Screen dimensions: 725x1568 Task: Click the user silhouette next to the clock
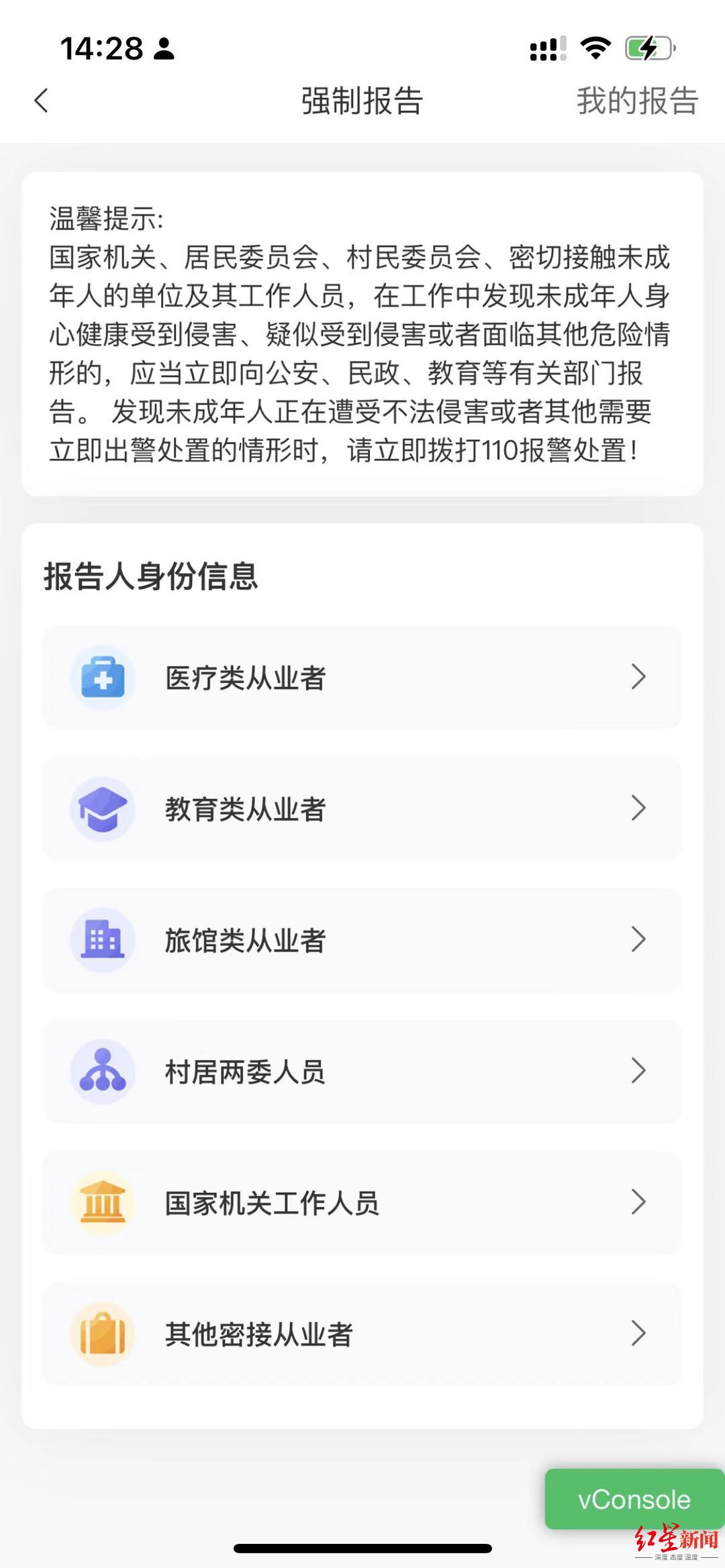(163, 48)
